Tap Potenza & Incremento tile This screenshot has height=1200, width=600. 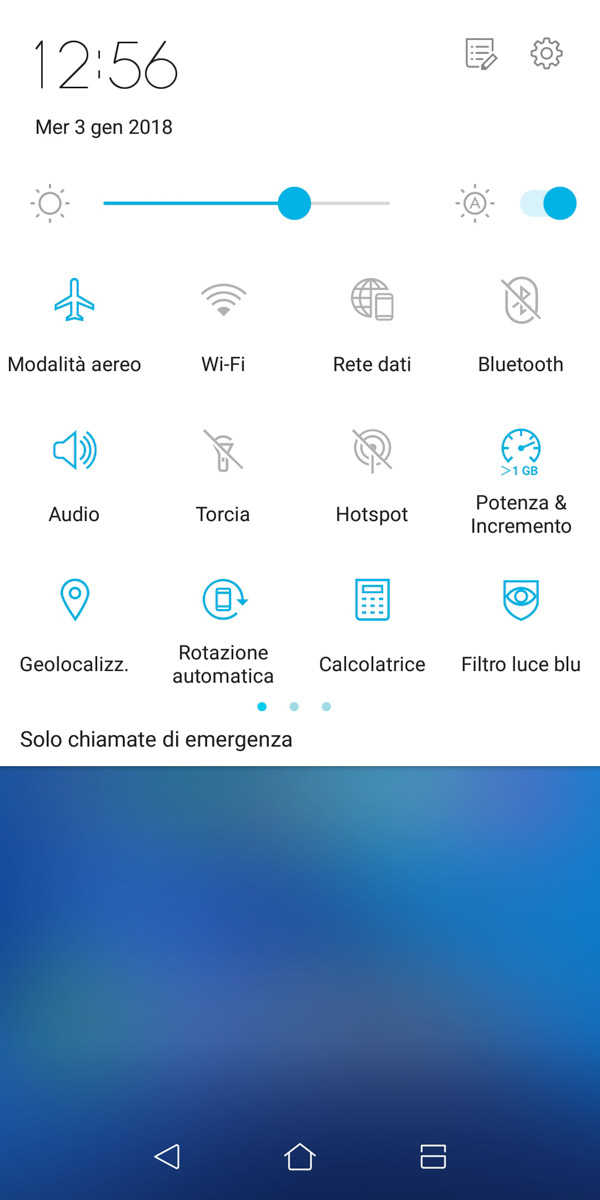[520, 451]
